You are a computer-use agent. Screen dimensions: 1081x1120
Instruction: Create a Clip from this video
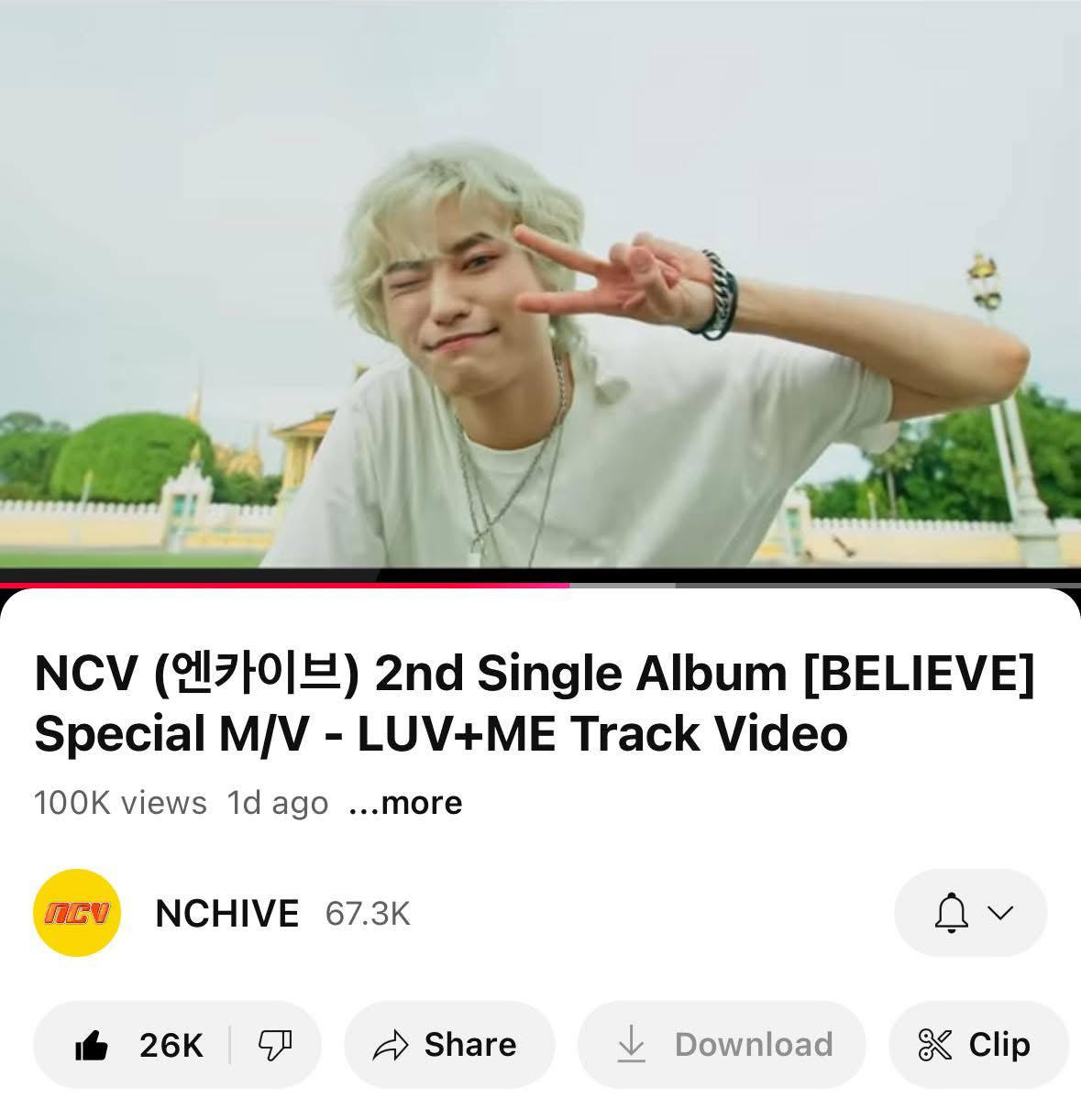pos(976,1045)
